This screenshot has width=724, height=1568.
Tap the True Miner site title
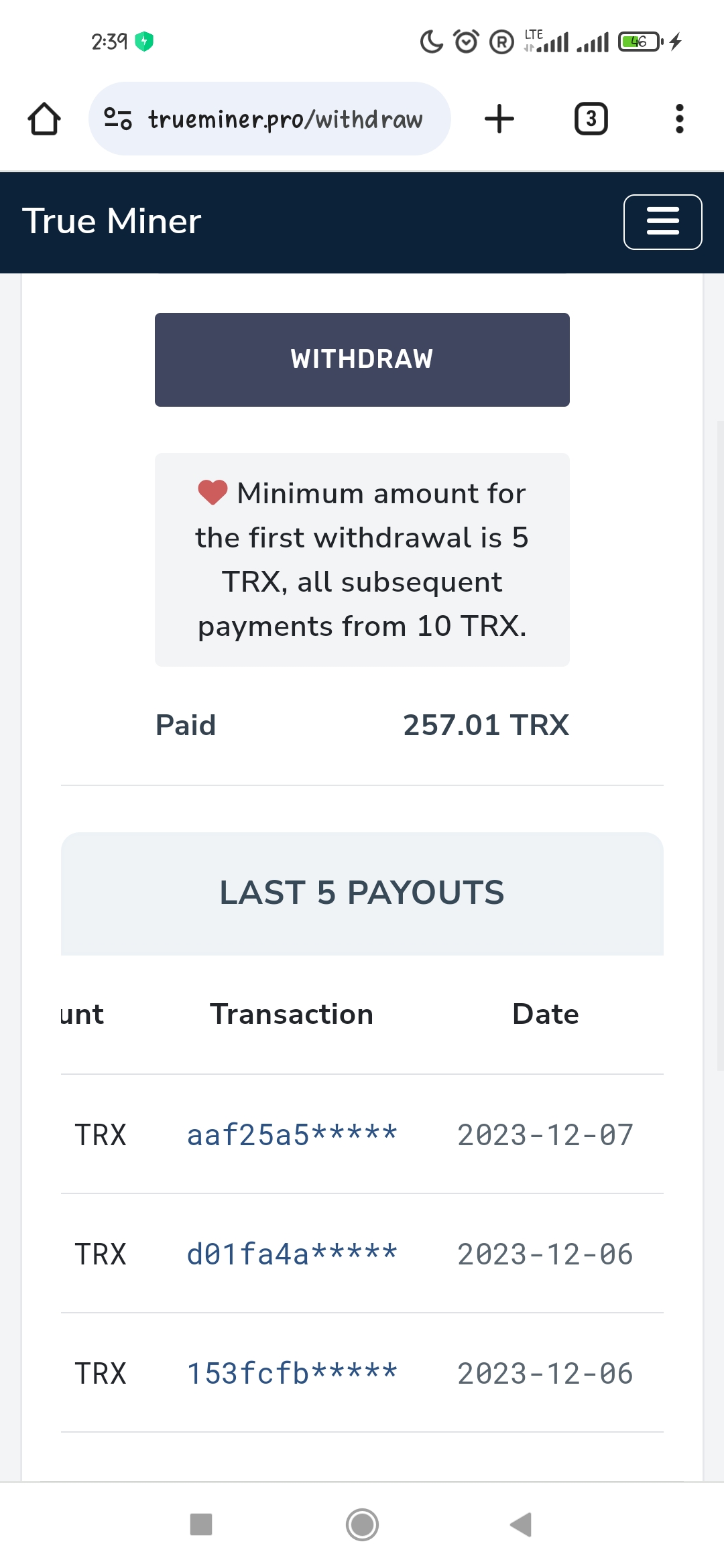click(x=112, y=221)
